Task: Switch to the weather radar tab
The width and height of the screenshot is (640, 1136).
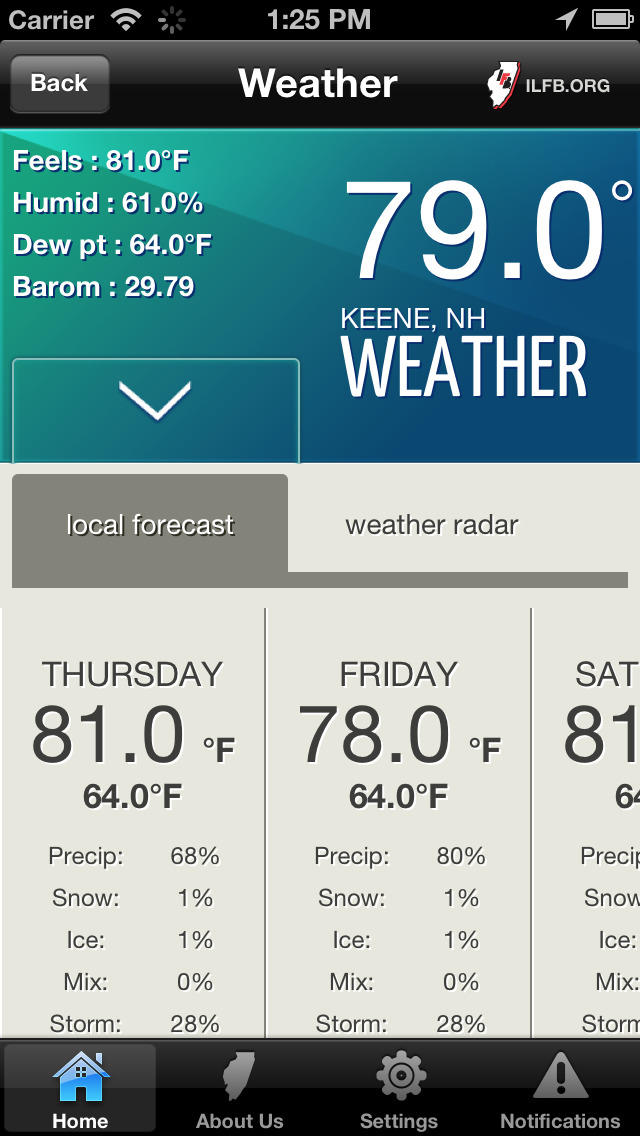Action: (x=432, y=524)
